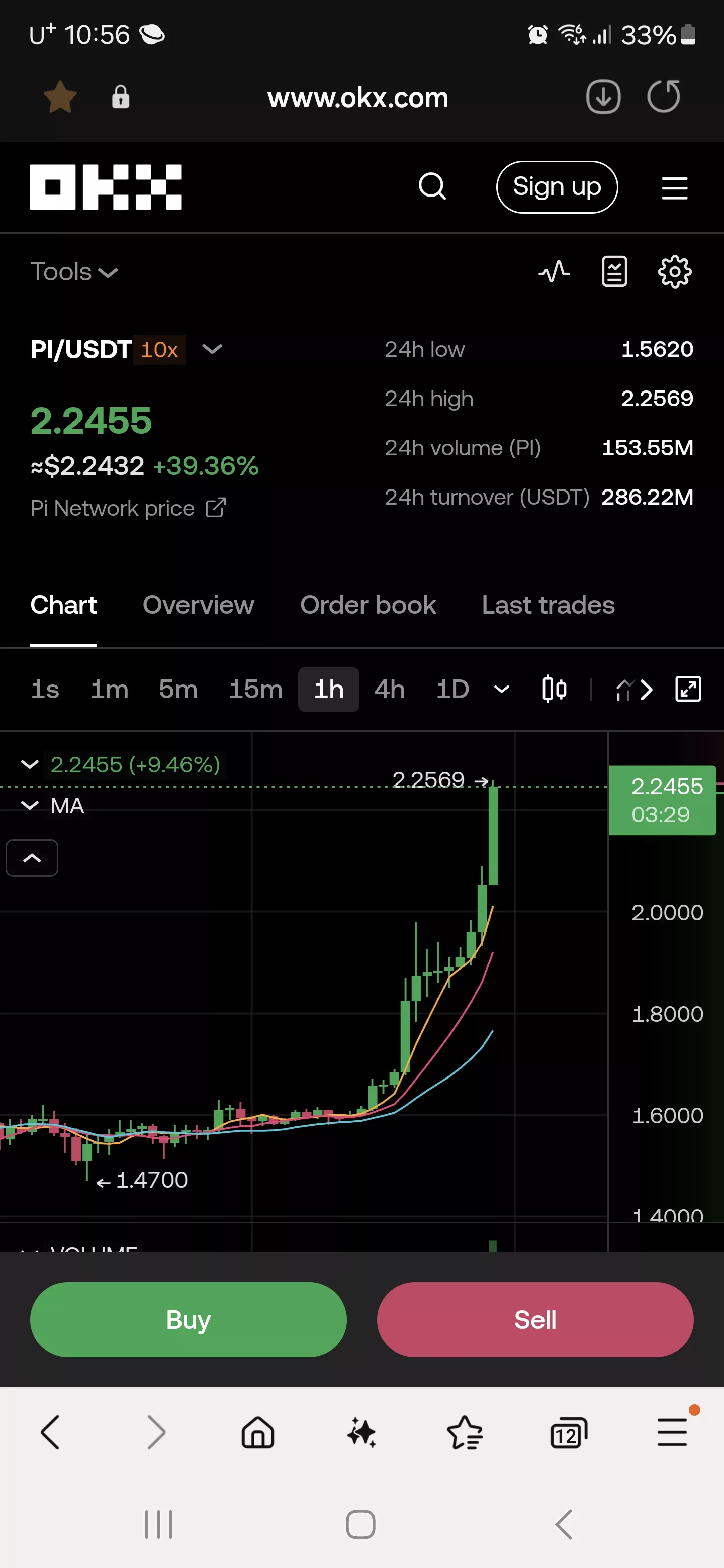Open the candlestick chart type icon
The image size is (724, 1568).
554,689
